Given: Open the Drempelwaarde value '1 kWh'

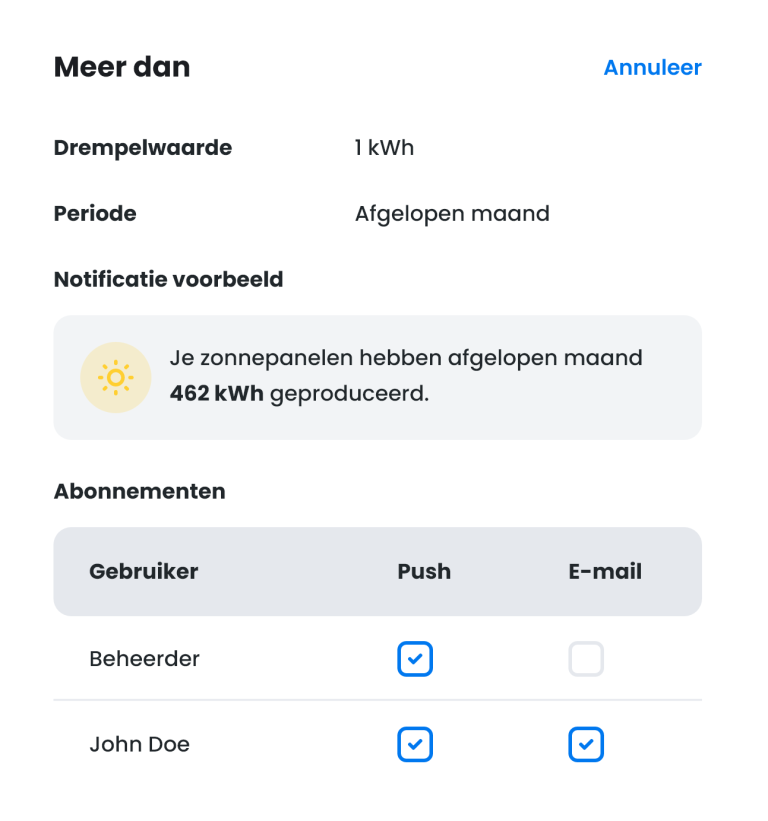Looking at the screenshot, I should [384, 147].
